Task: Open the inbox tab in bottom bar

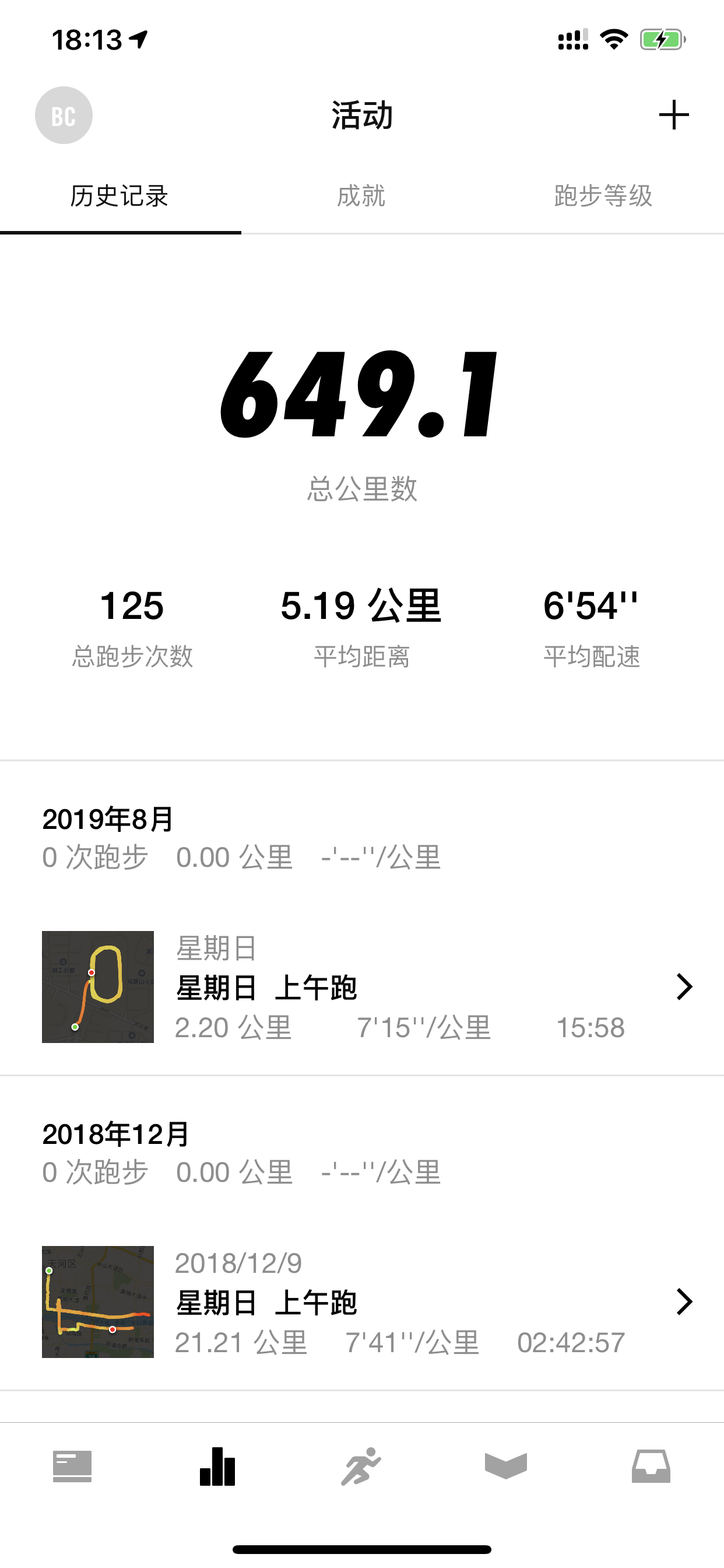Action: pos(651,1466)
